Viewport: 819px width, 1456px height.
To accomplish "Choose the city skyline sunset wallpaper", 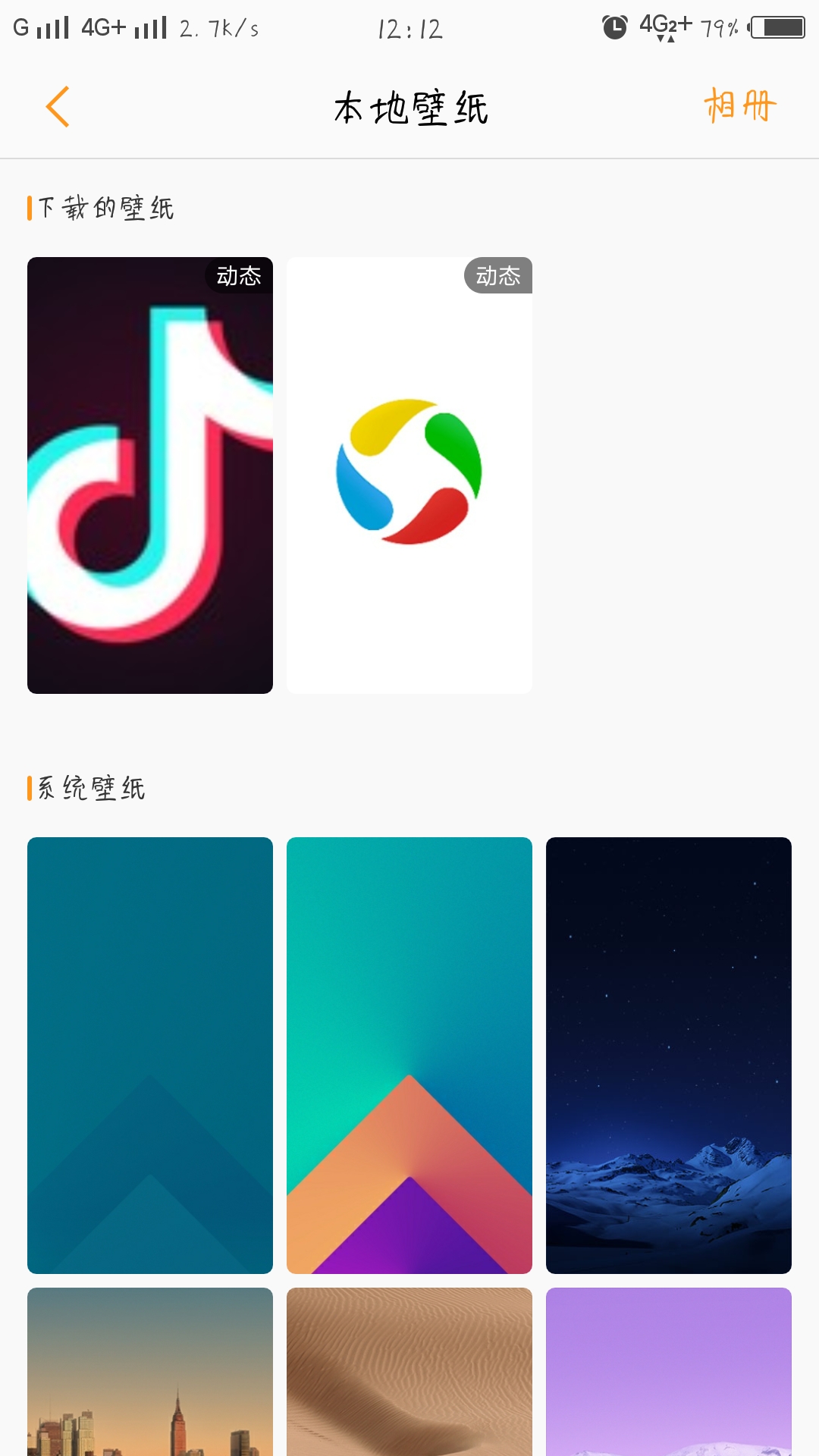I will click(x=150, y=1371).
